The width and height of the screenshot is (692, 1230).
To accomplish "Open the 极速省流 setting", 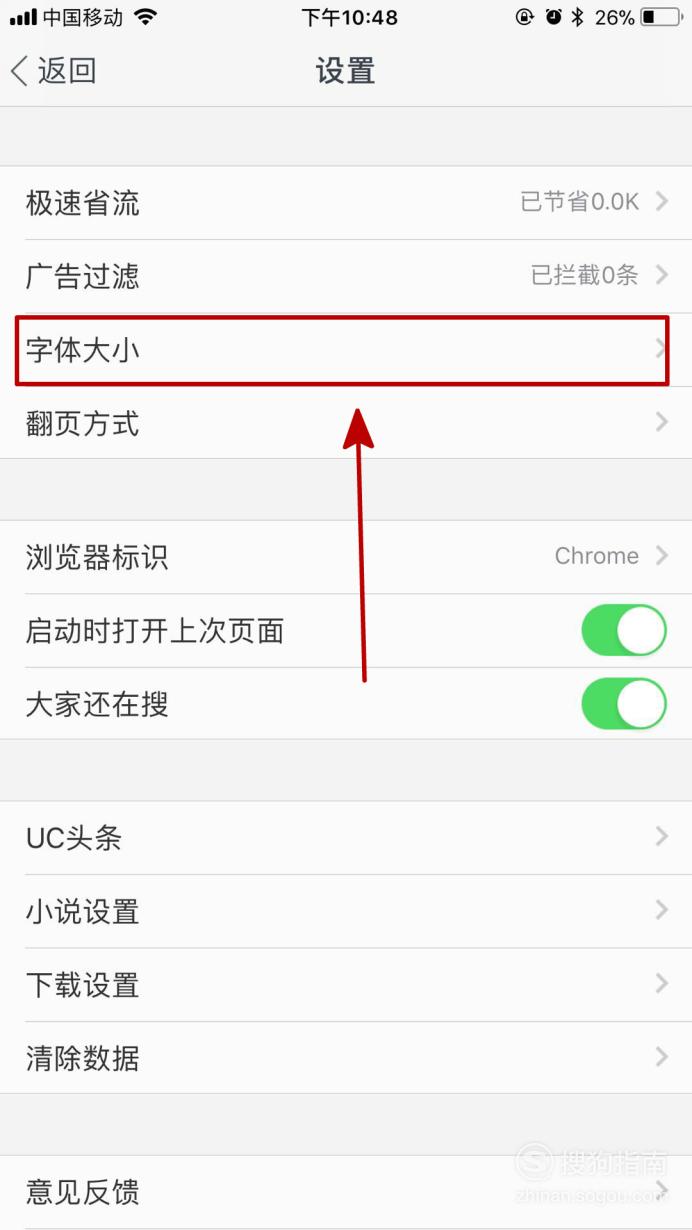I will (x=346, y=203).
